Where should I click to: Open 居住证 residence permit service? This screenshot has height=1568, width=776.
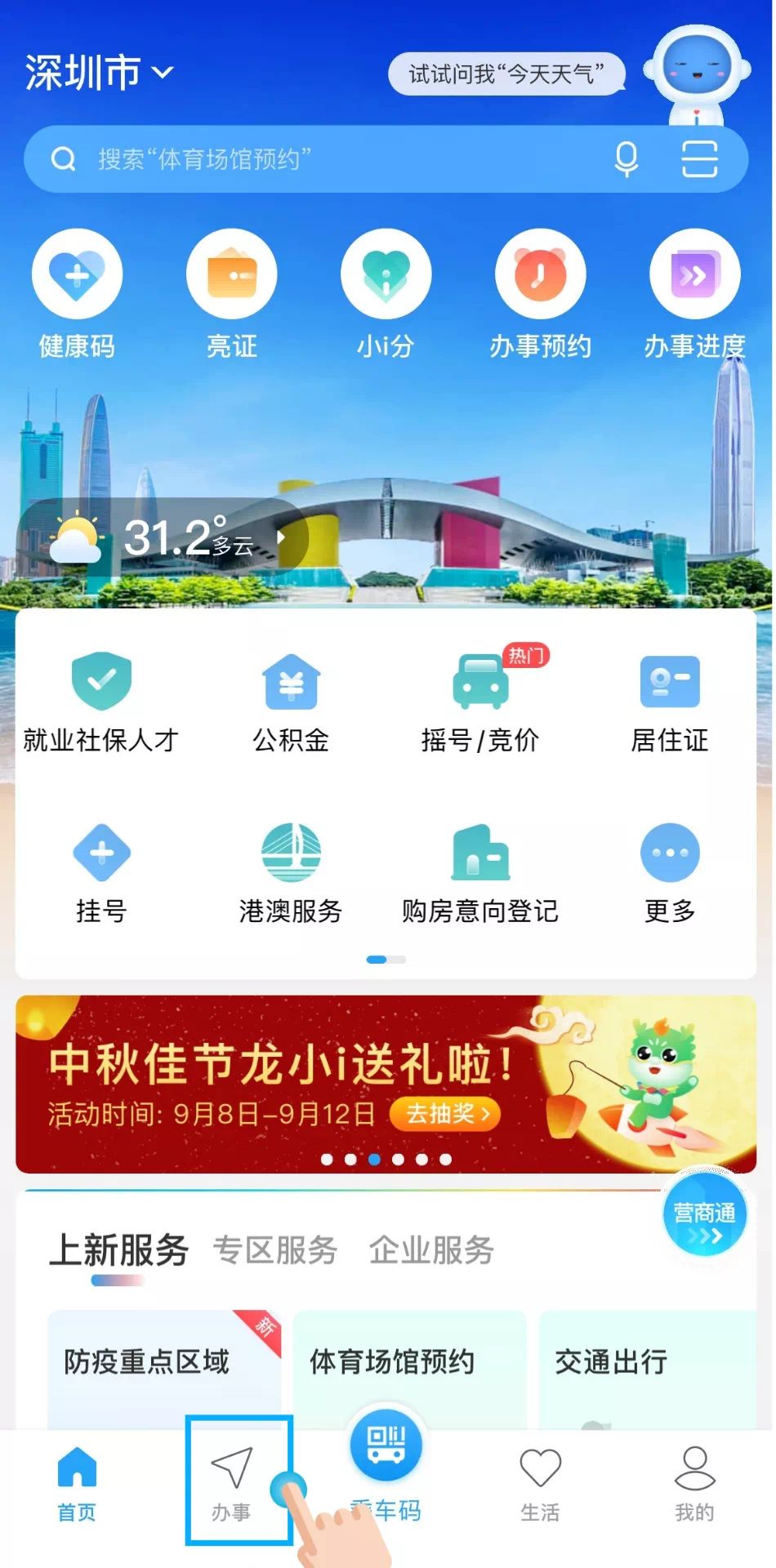(670, 702)
